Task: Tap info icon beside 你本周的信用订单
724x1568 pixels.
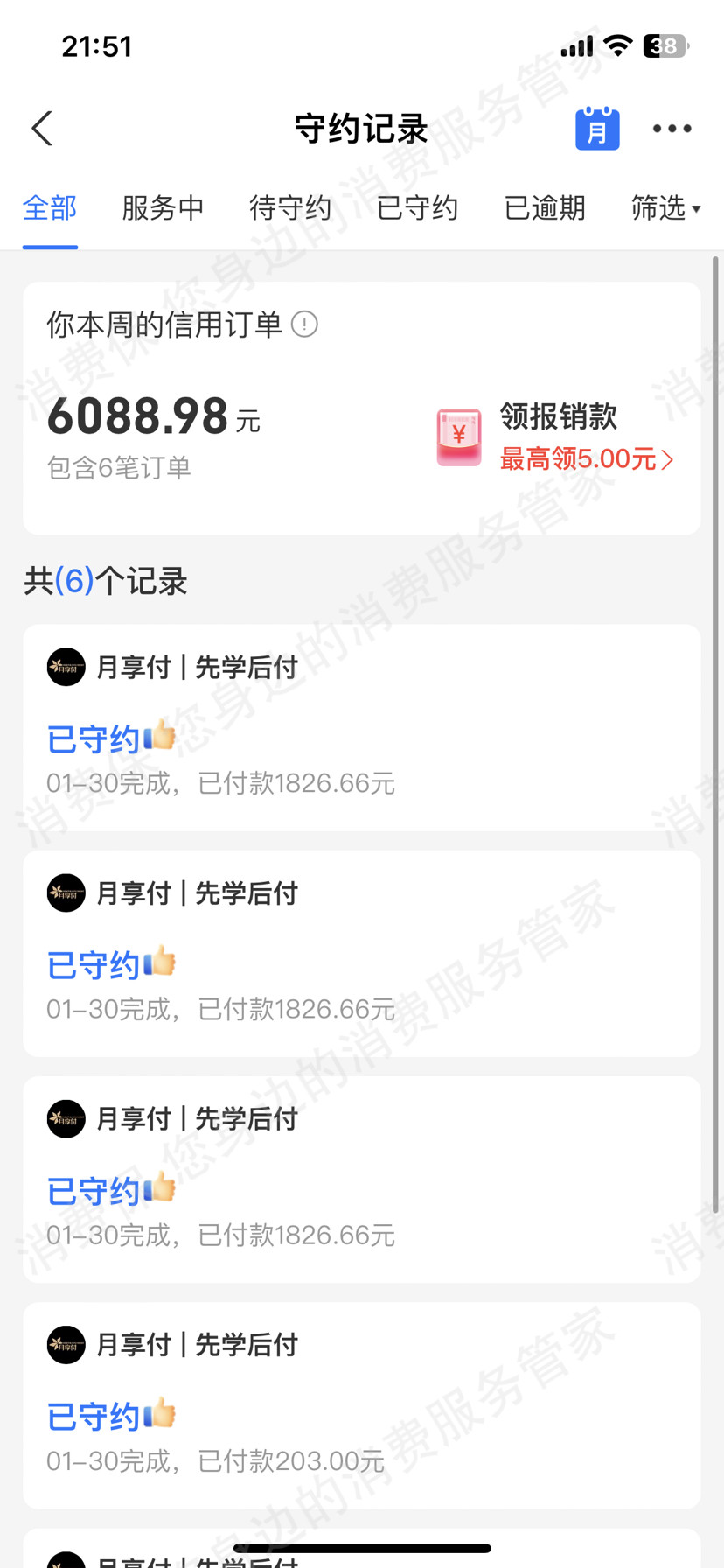Action: pos(304,325)
